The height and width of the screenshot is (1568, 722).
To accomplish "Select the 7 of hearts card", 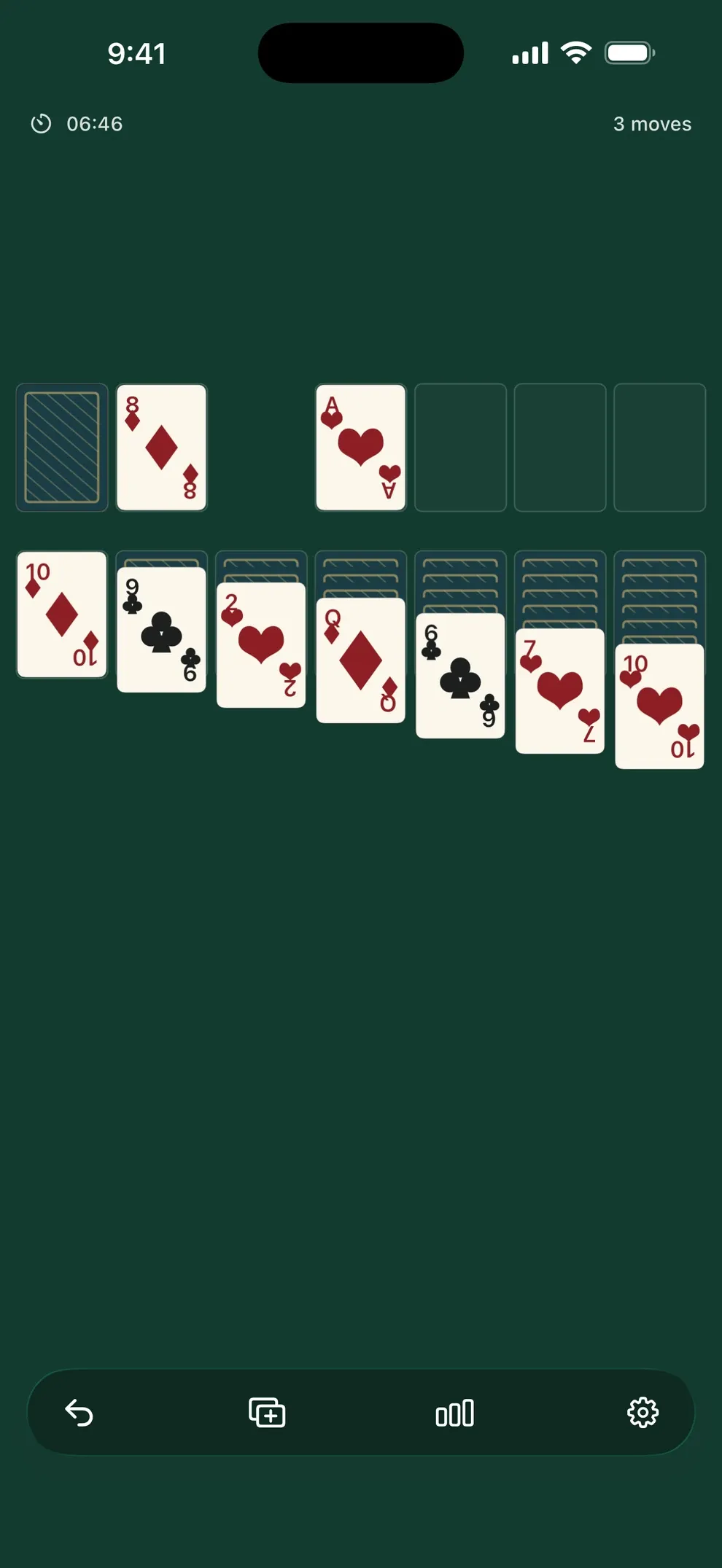I will pos(560,691).
